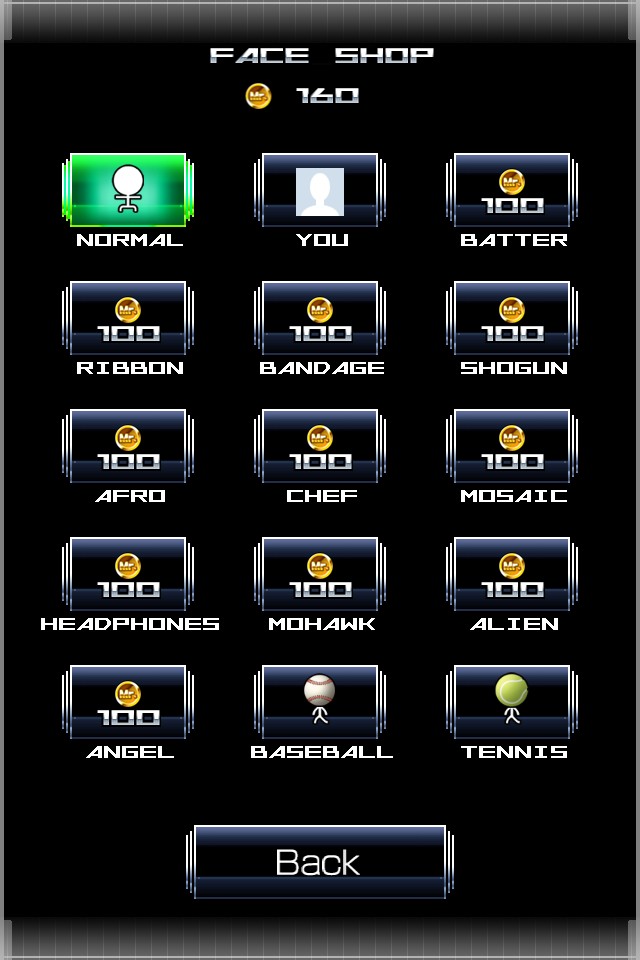This screenshot has width=640, height=960.
Task: Buy the Mosaic face
Action: pyautogui.click(x=512, y=446)
